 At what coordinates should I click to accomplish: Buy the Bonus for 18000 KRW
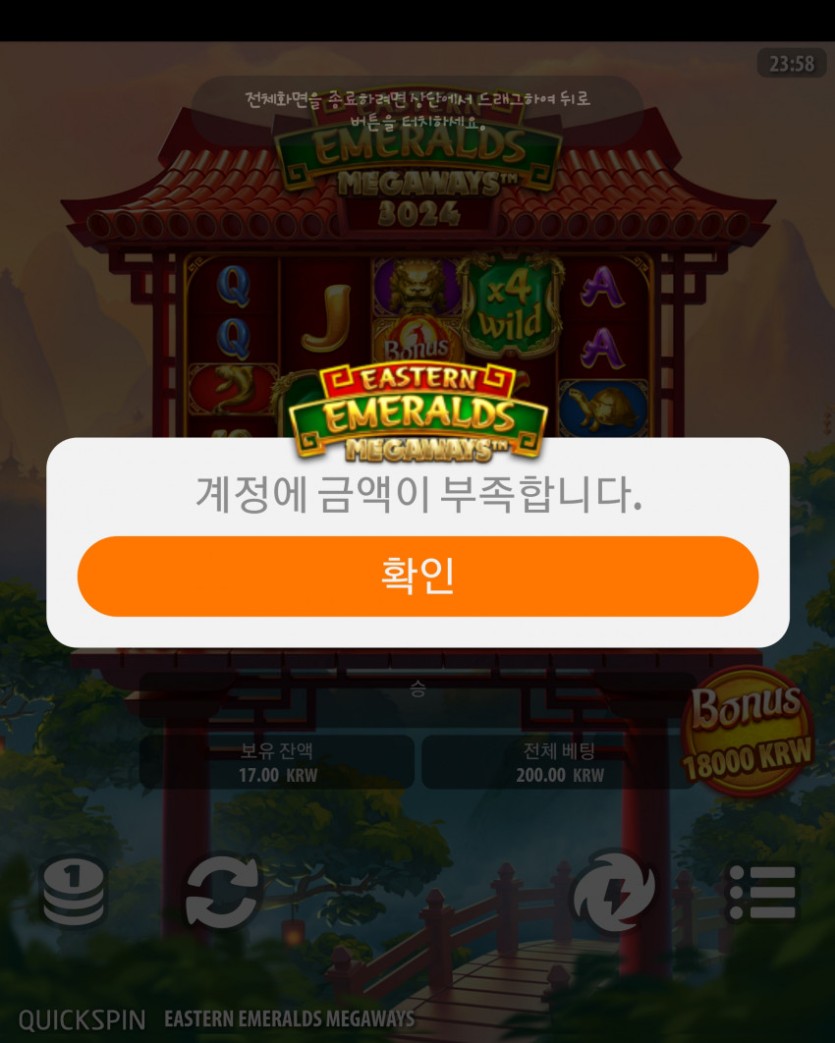point(748,737)
